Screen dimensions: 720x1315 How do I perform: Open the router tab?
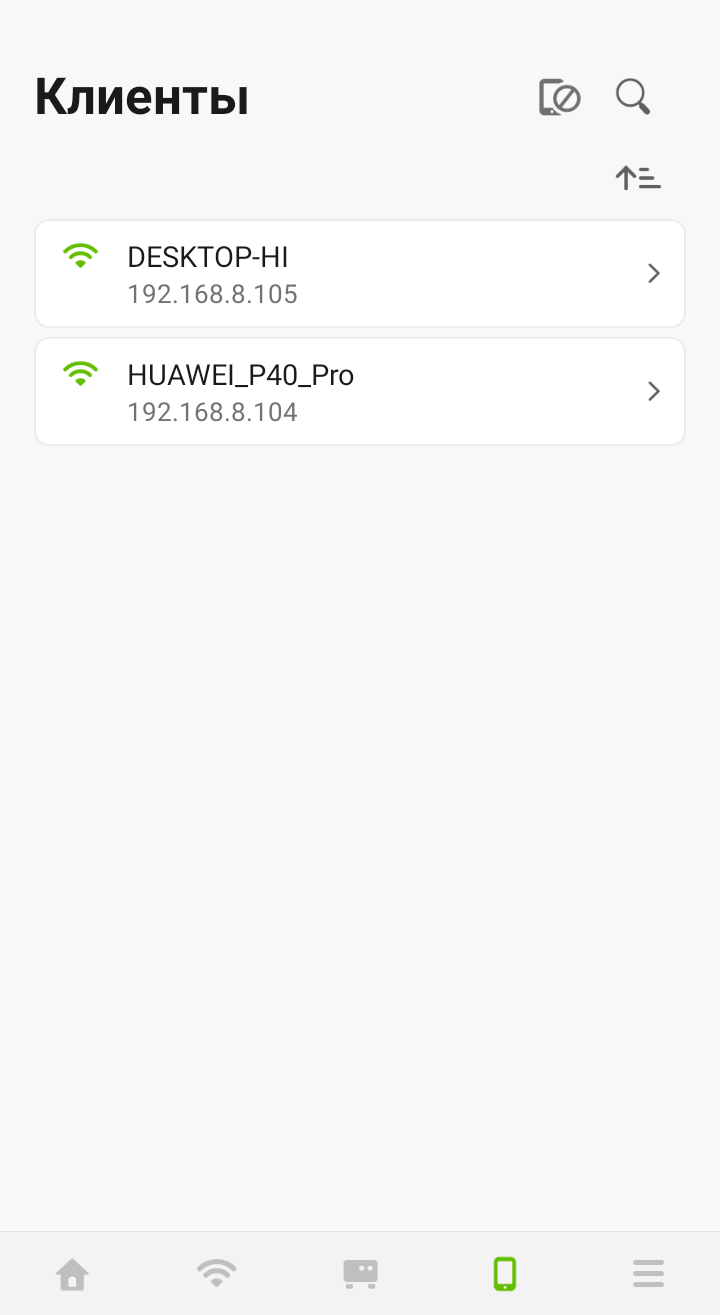(360, 1274)
